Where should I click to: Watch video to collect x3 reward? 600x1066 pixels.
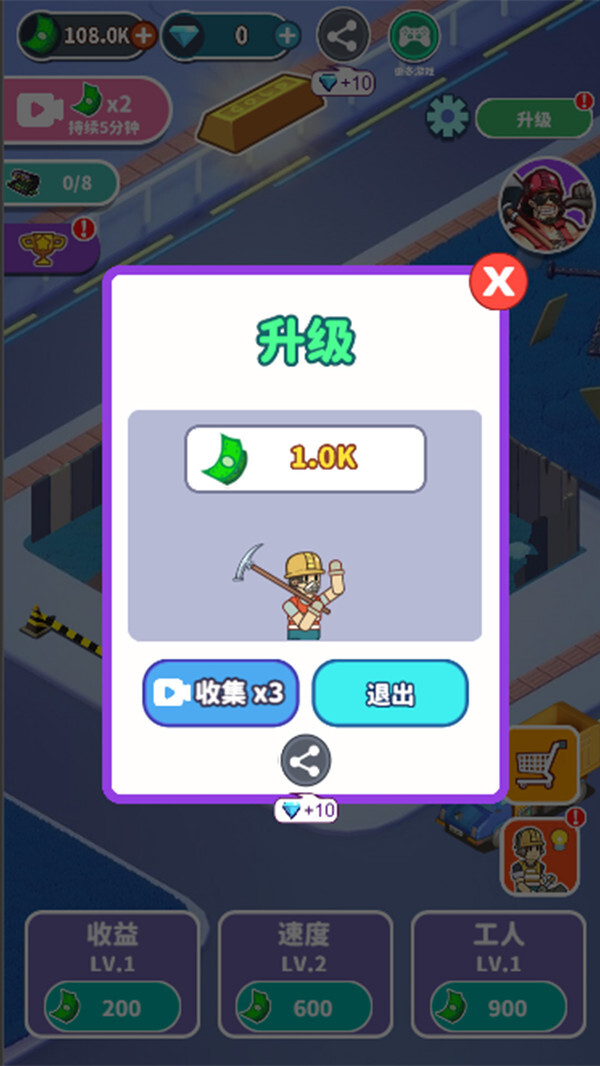(x=221, y=693)
